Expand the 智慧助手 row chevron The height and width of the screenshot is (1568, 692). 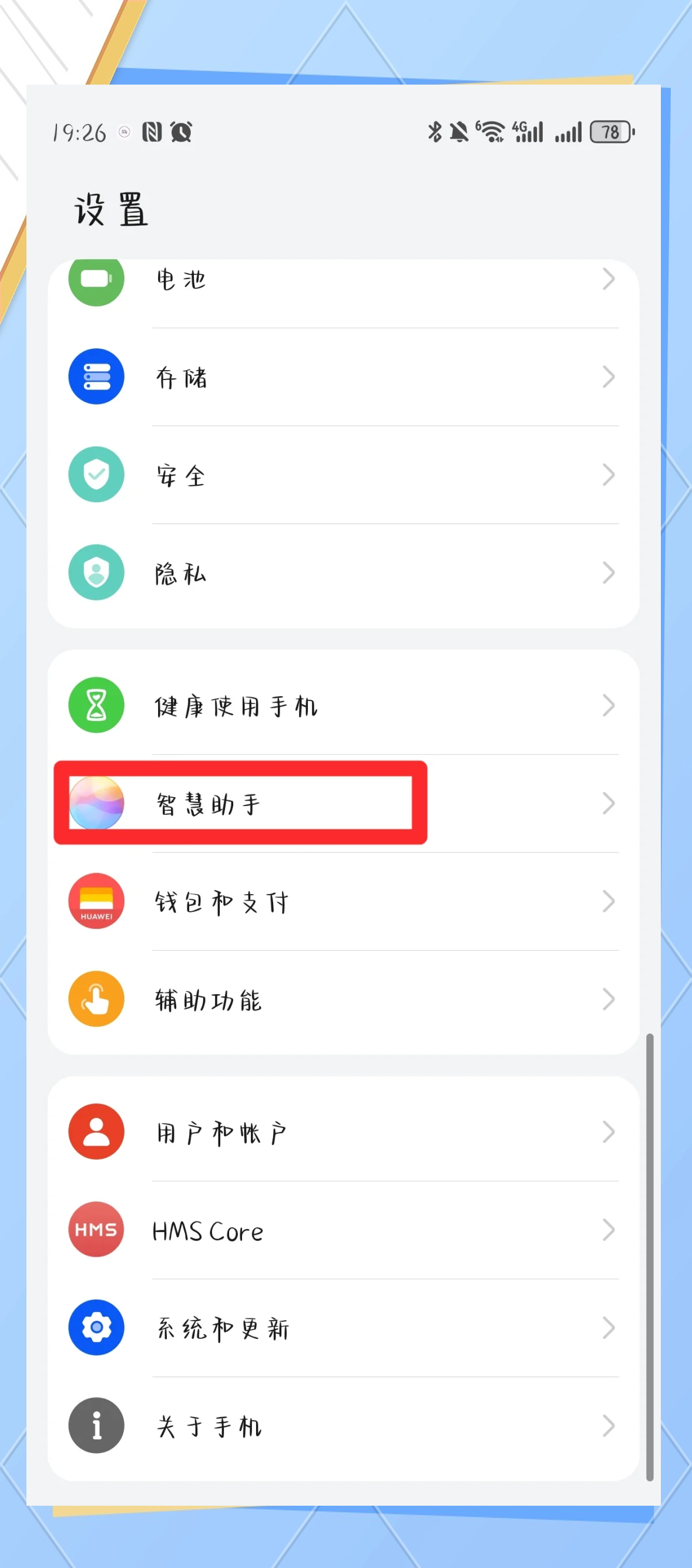point(608,804)
